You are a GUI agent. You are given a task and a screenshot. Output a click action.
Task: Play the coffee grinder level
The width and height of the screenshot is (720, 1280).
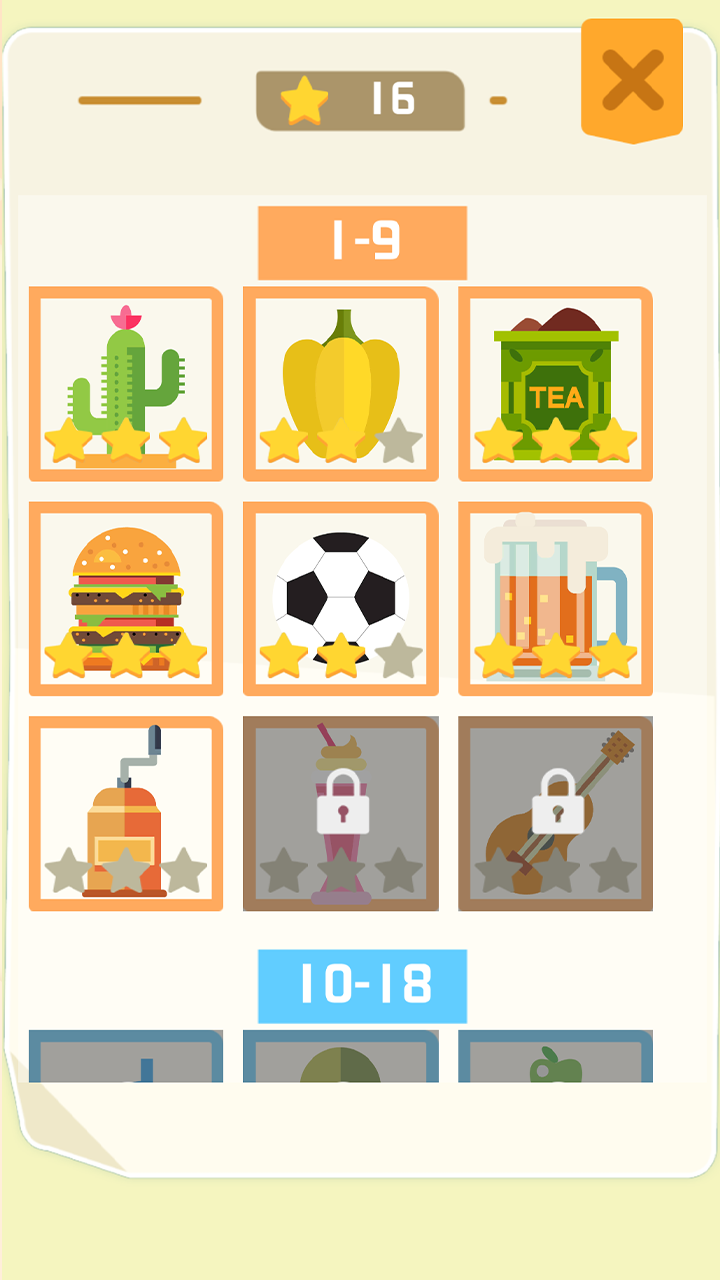(x=126, y=813)
